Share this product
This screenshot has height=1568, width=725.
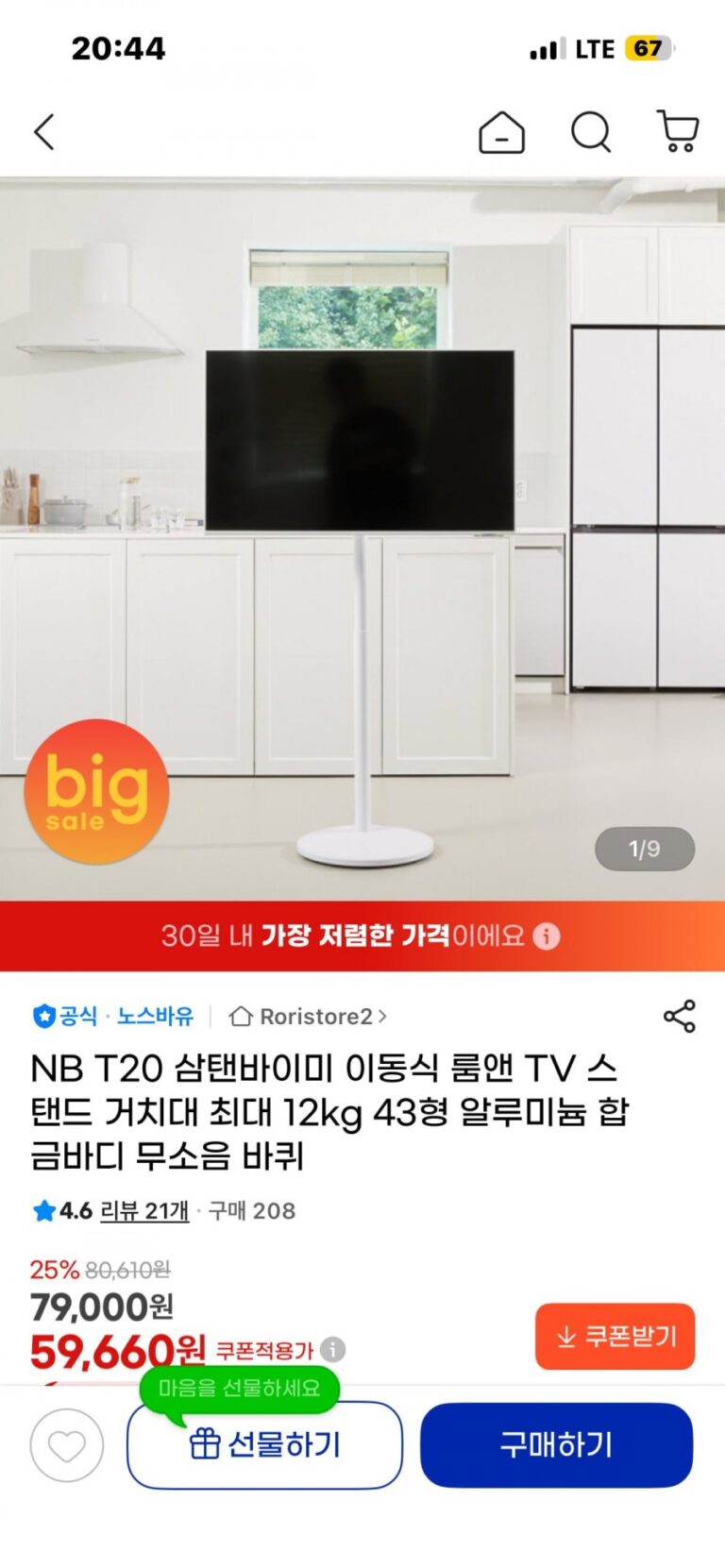pos(679,1016)
